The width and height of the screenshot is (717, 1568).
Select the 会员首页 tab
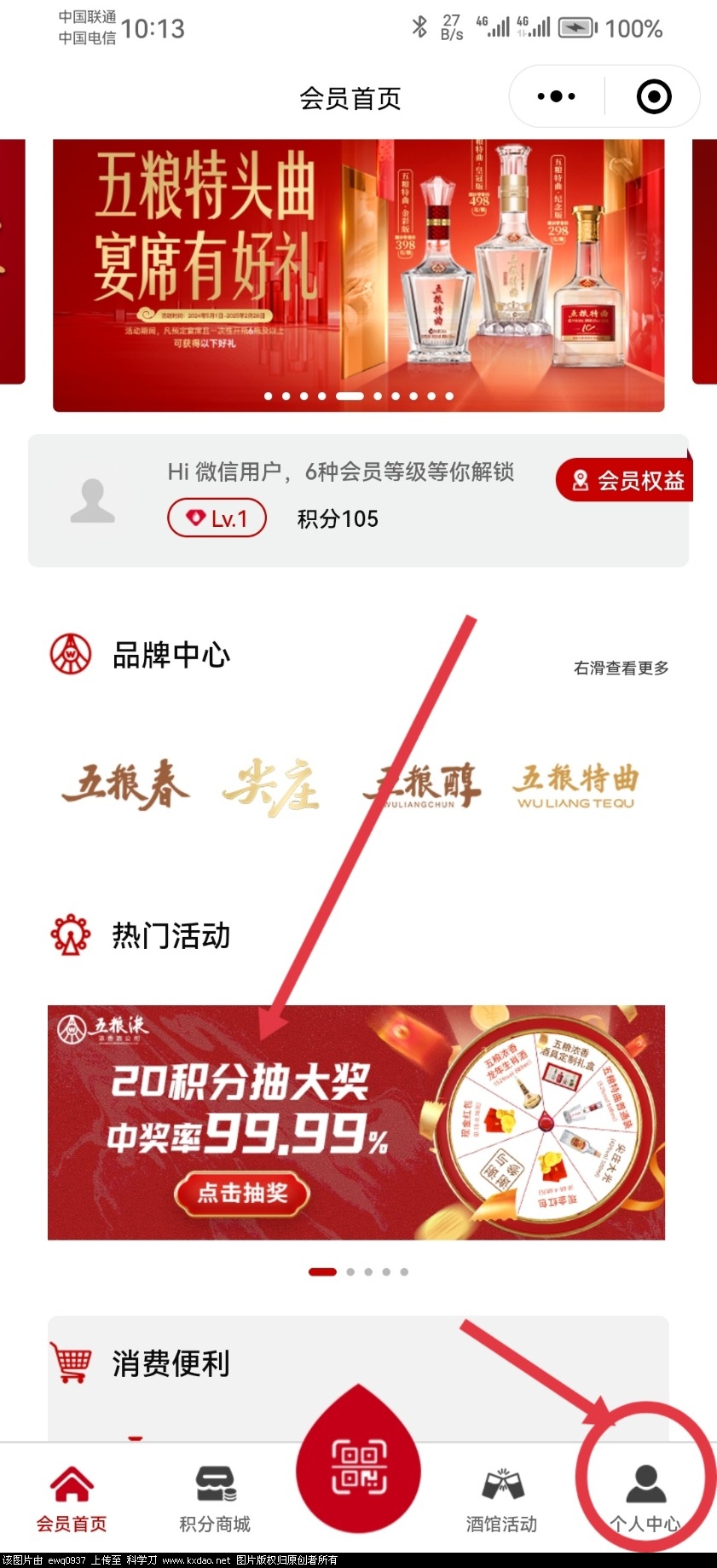(x=72, y=1497)
